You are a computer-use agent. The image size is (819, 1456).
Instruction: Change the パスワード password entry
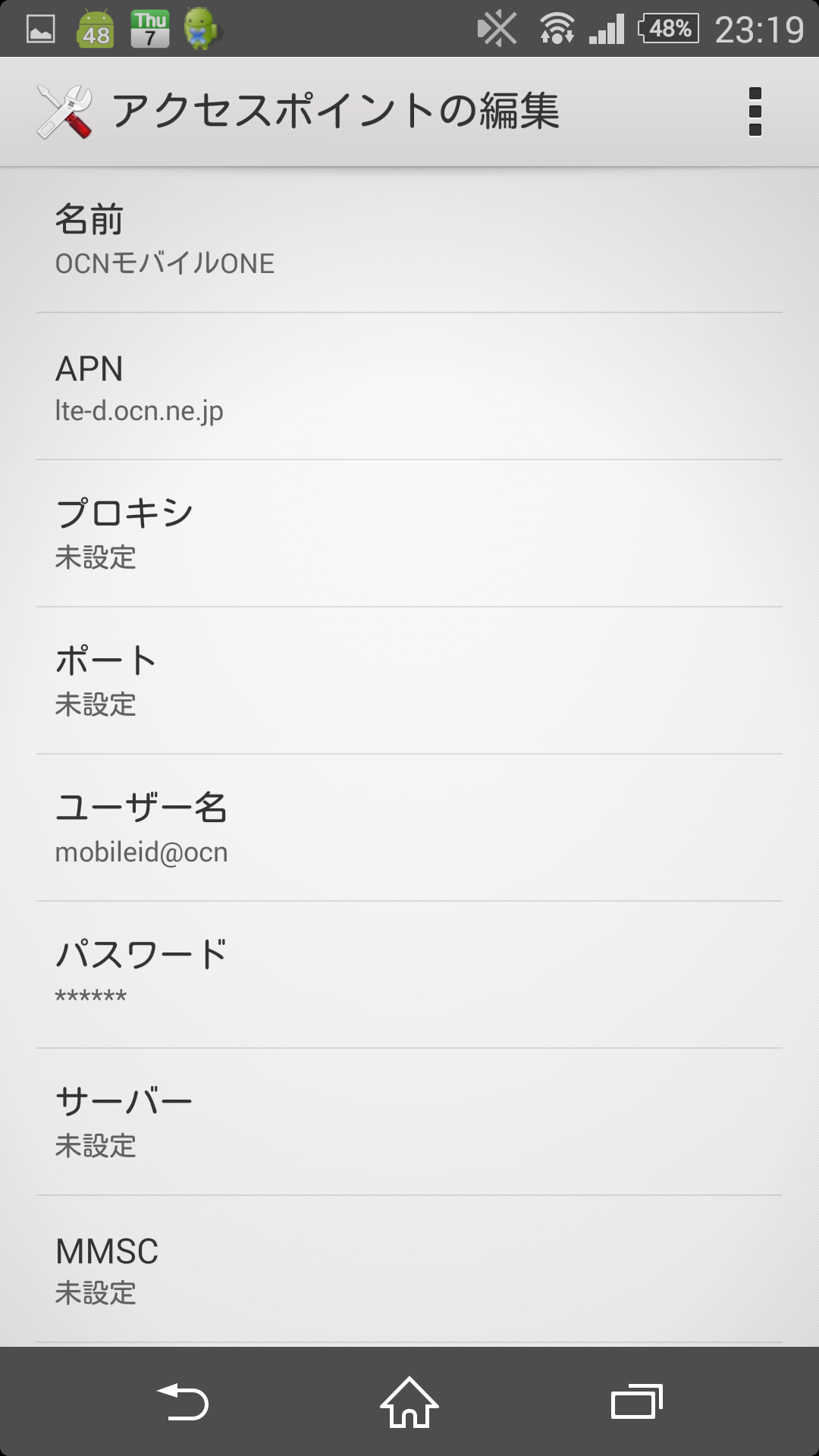tap(409, 975)
